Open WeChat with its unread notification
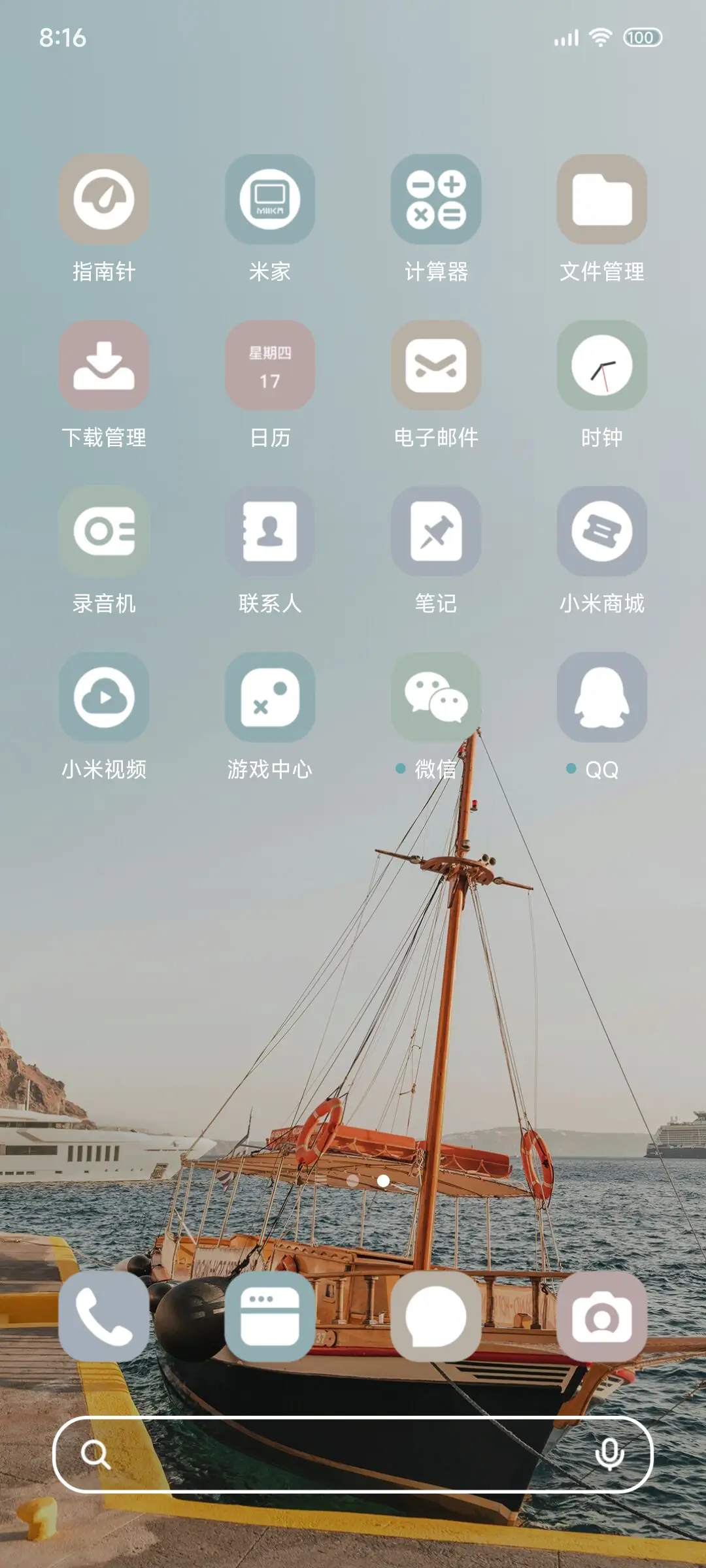This screenshot has width=706, height=1568. tap(436, 697)
